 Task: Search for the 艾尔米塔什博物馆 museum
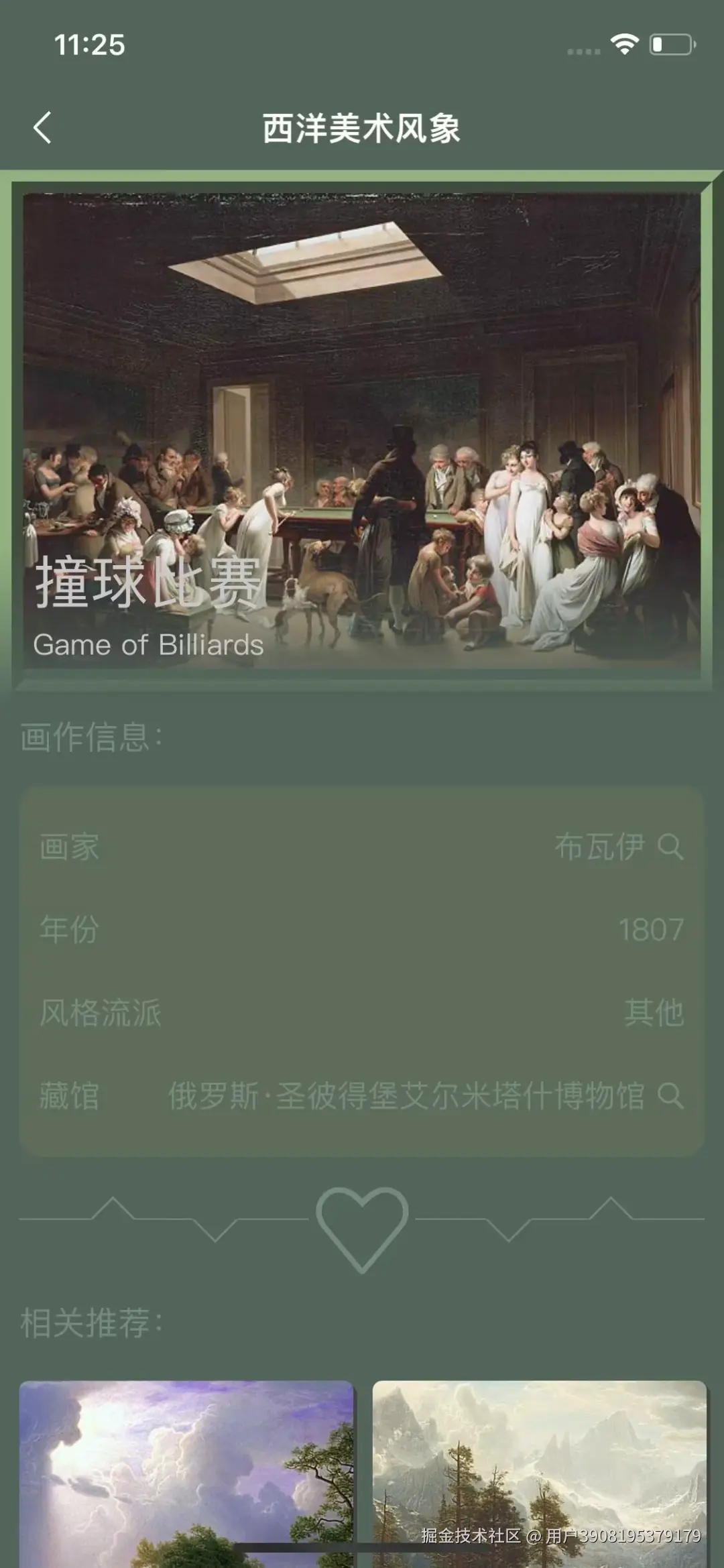click(670, 1095)
